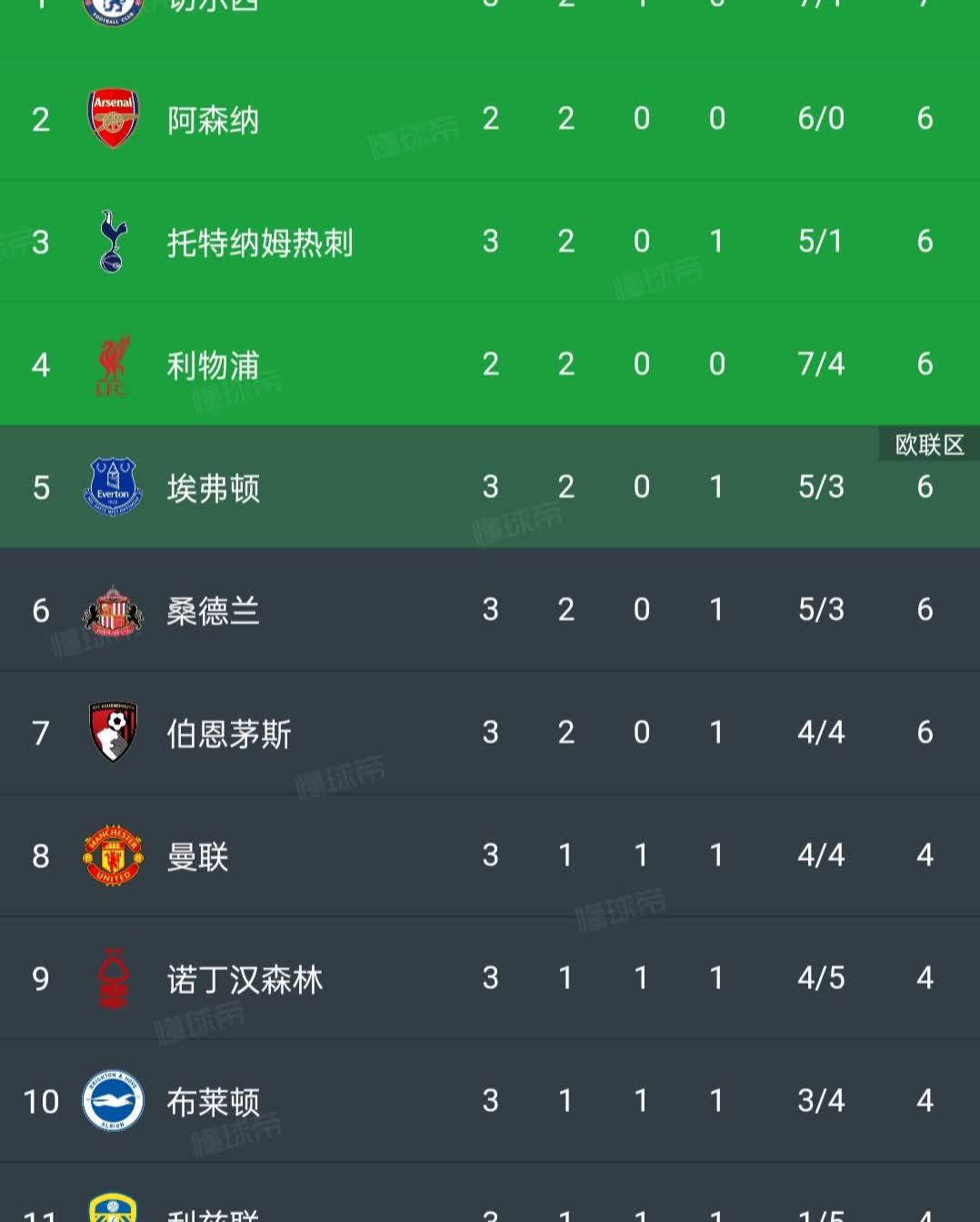The height and width of the screenshot is (1222, 980).
Task: Open 埃弗顿 team details
Action: click(490, 486)
